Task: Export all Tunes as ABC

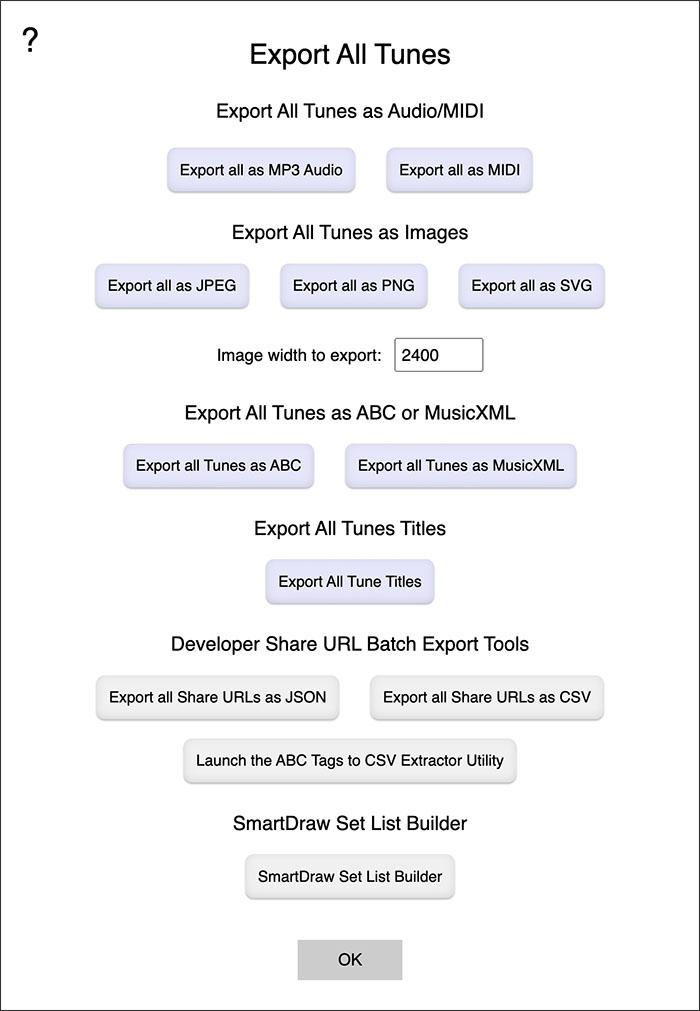Action: (219, 466)
